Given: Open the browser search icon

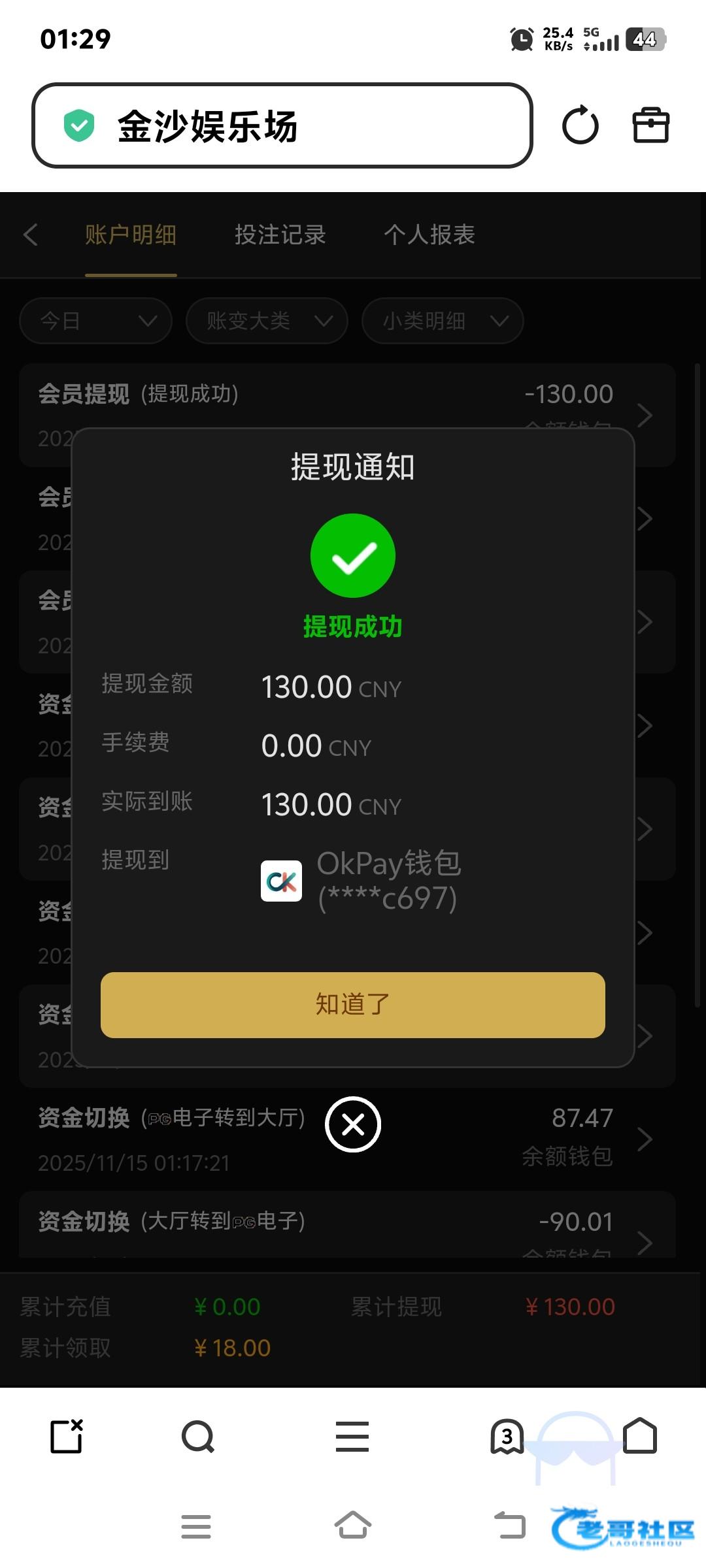Looking at the screenshot, I should 197,1437.
